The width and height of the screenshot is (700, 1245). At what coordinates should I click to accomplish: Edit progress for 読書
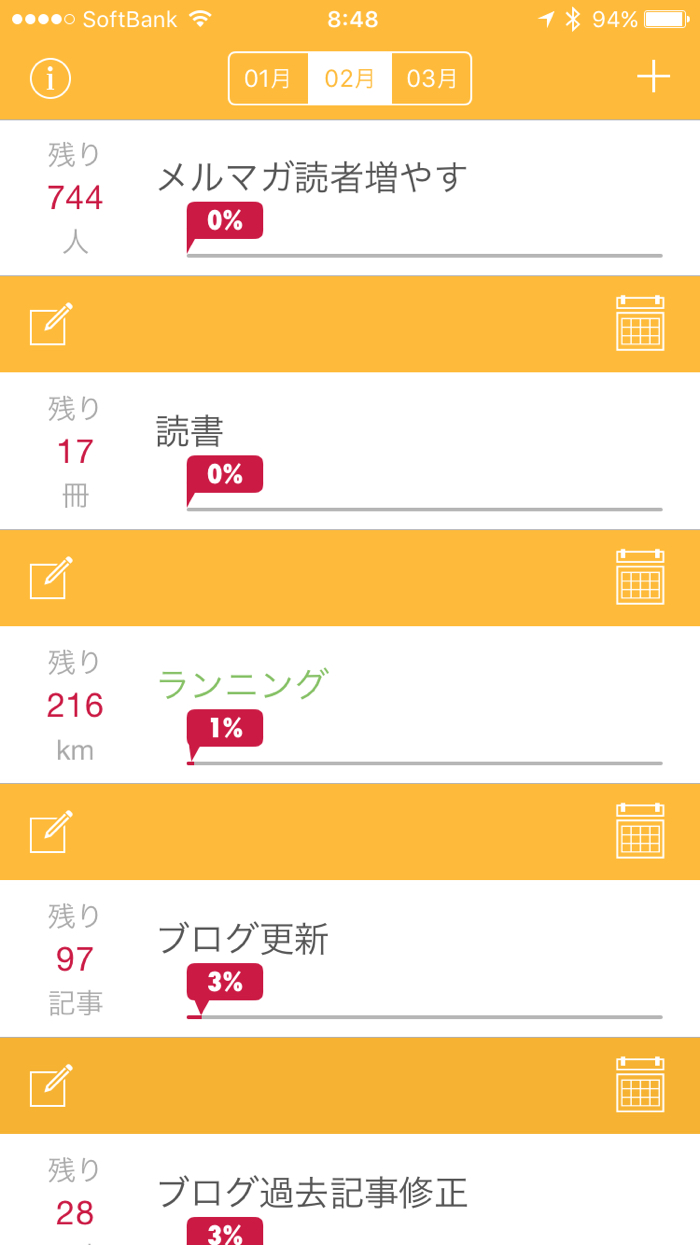tap(51, 579)
